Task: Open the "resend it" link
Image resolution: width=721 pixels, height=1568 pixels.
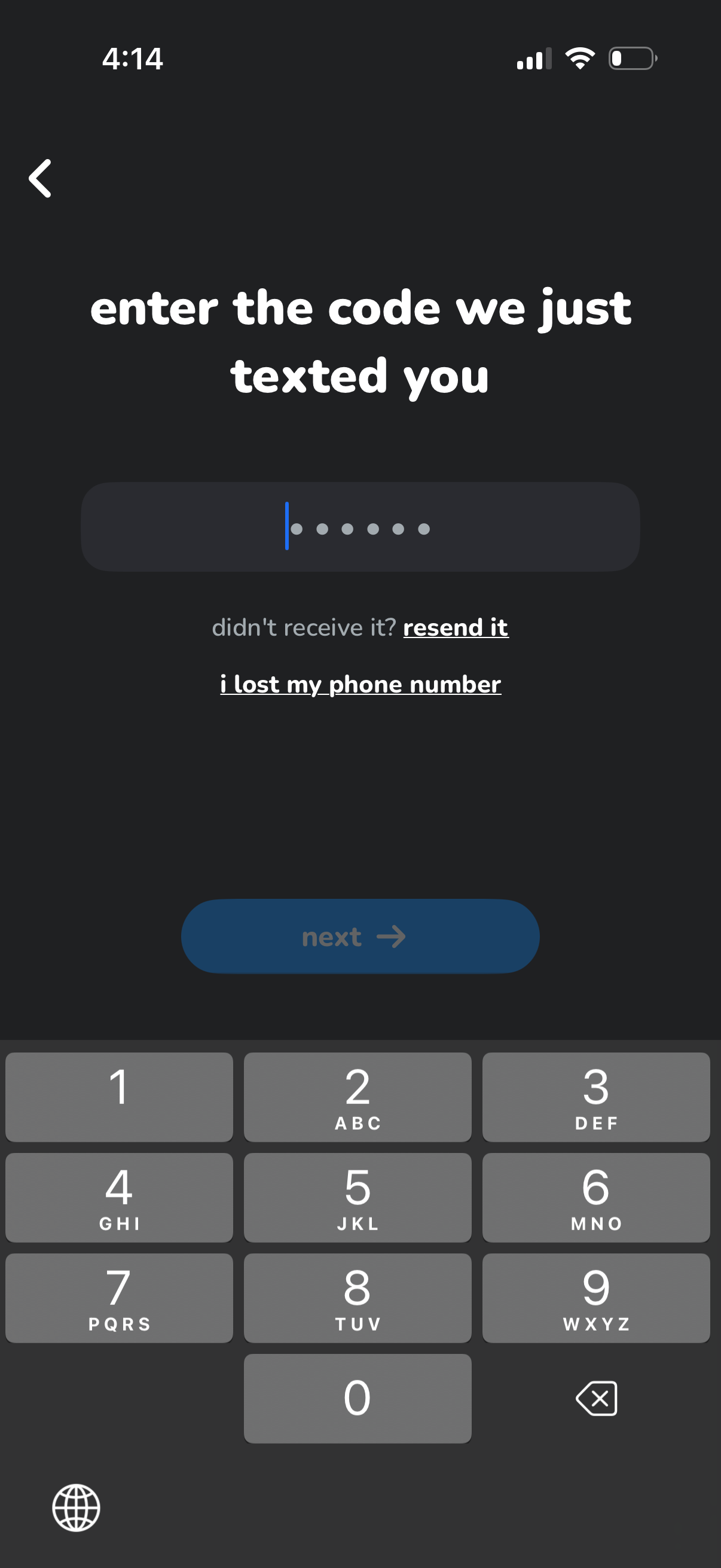Action: click(x=456, y=627)
